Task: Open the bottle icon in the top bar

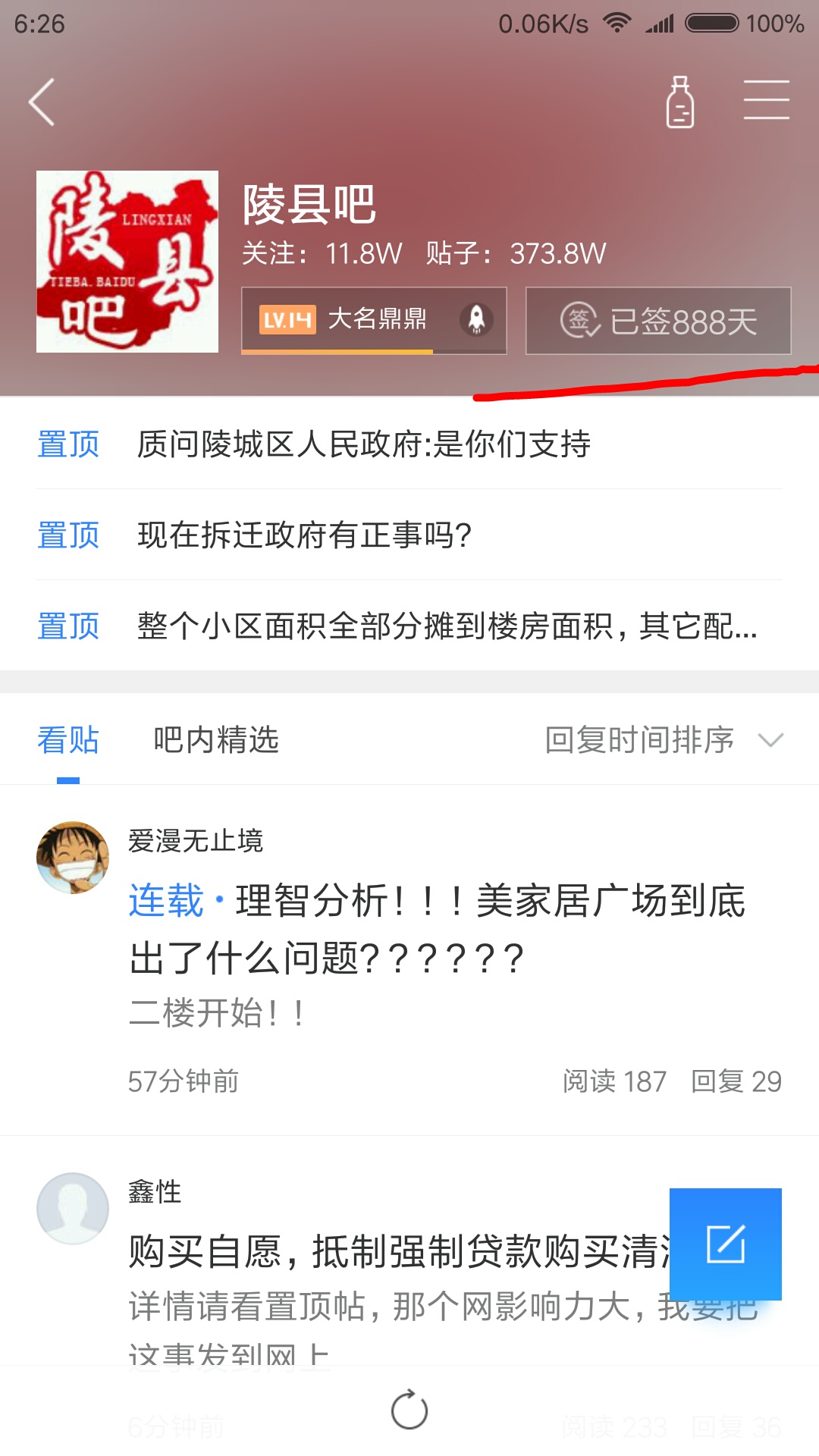Action: (x=680, y=102)
